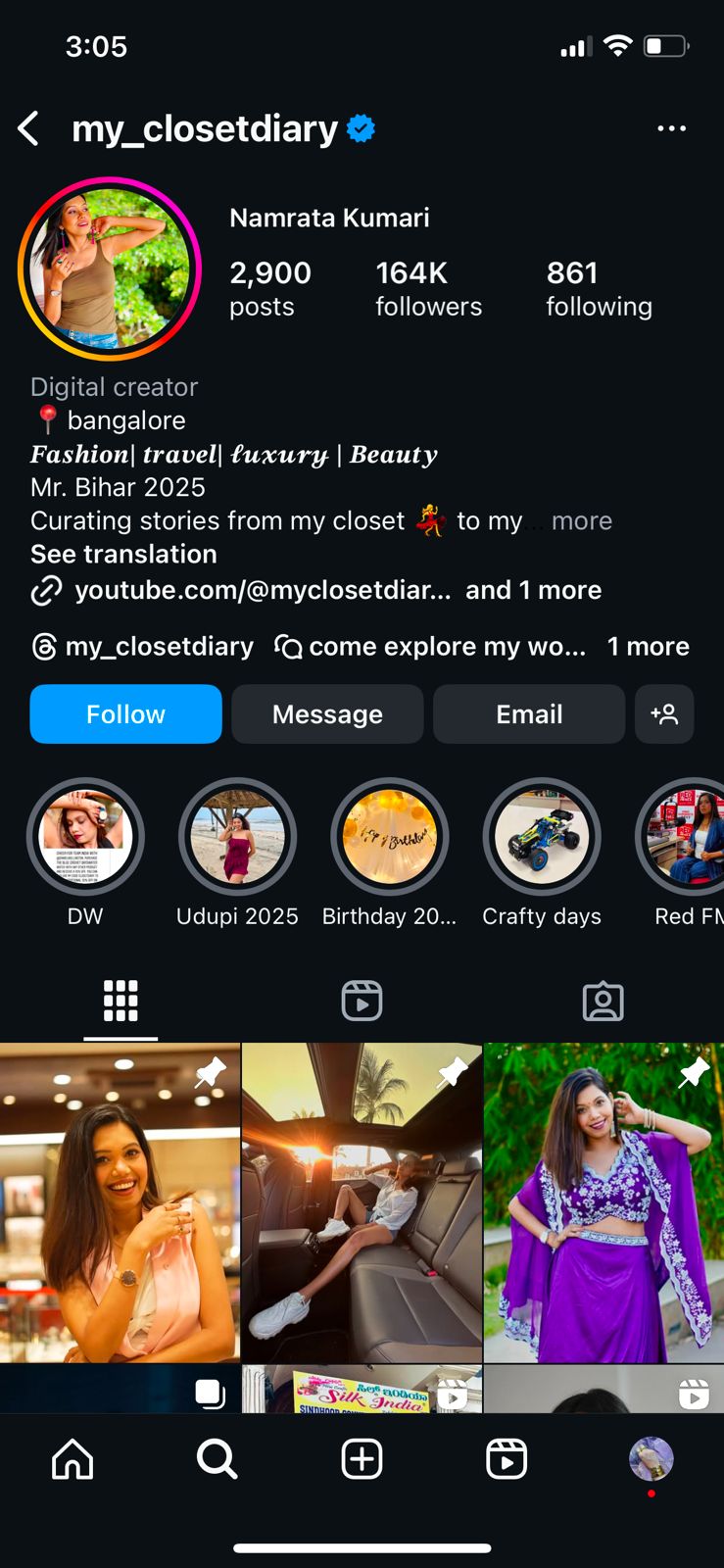Message this profile
724x1568 pixels.
tap(327, 713)
